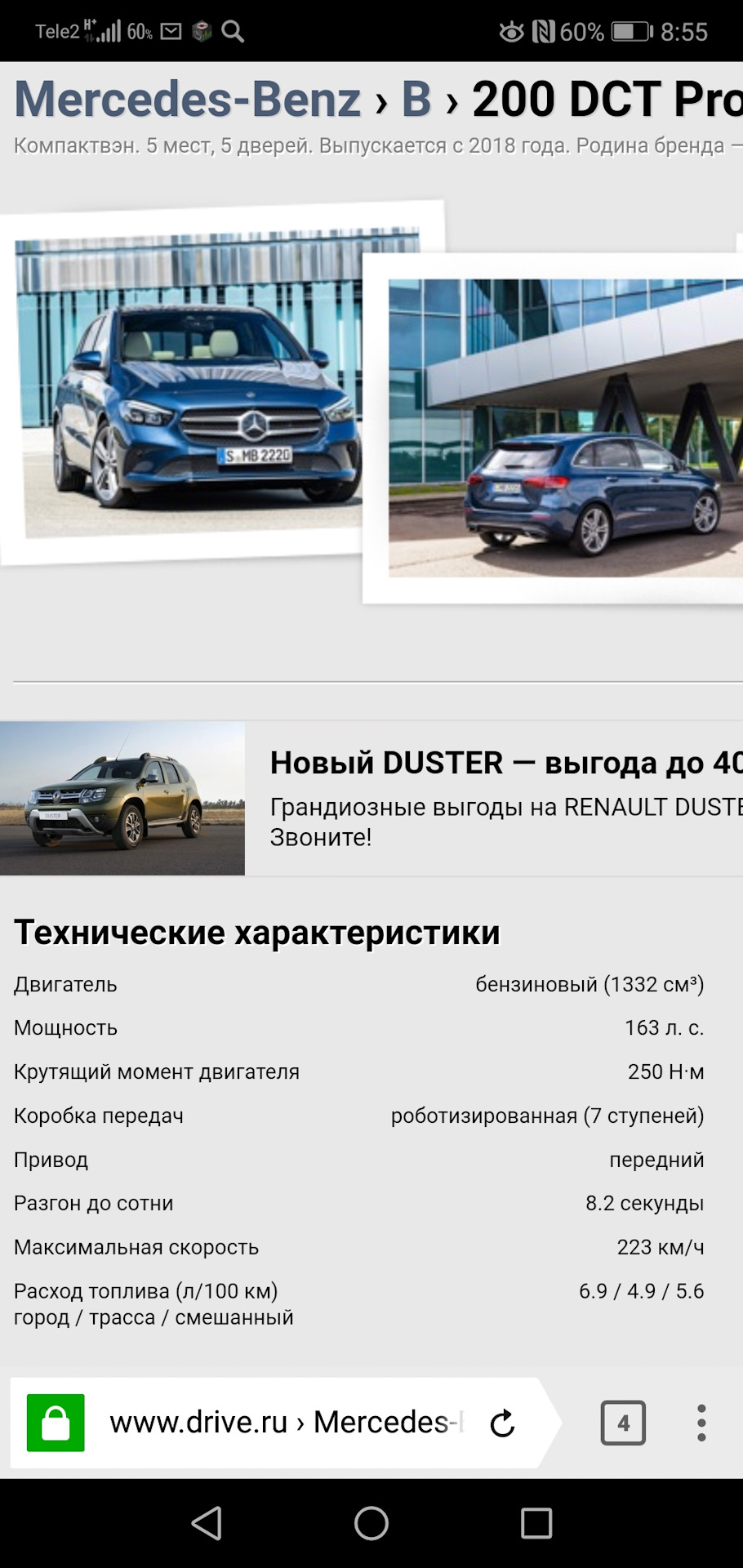Open the B class breadcrumb link
This screenshot has width=743, height=1568.
(x=416, y=100)
